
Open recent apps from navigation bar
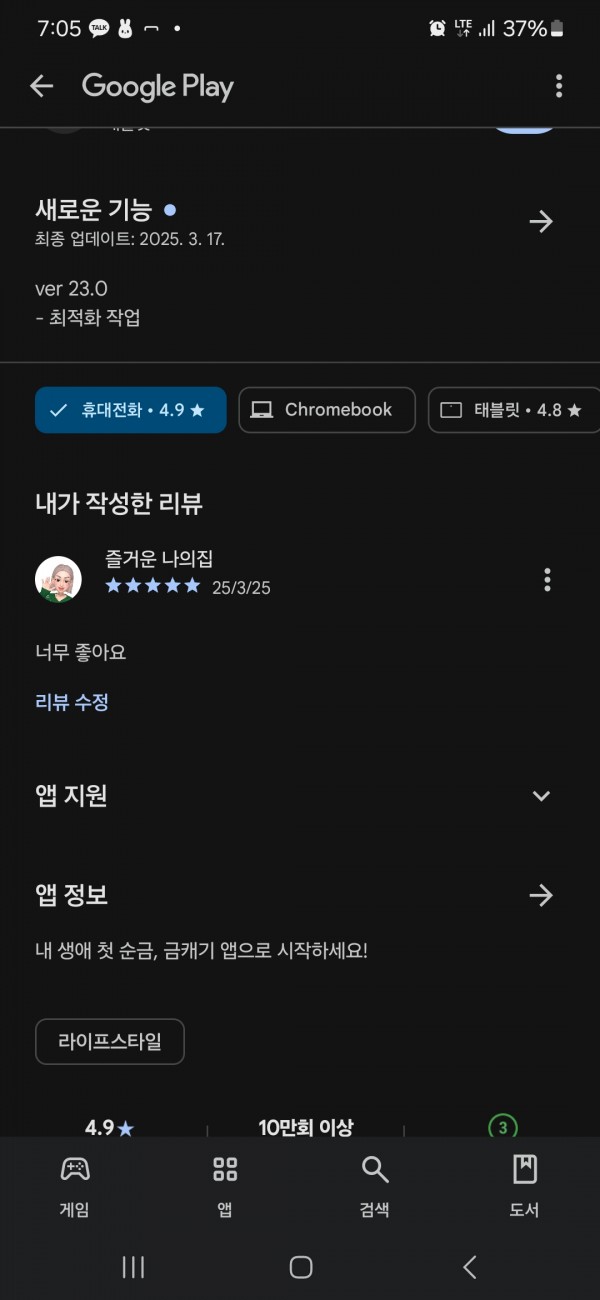(x=133, y=1267)
